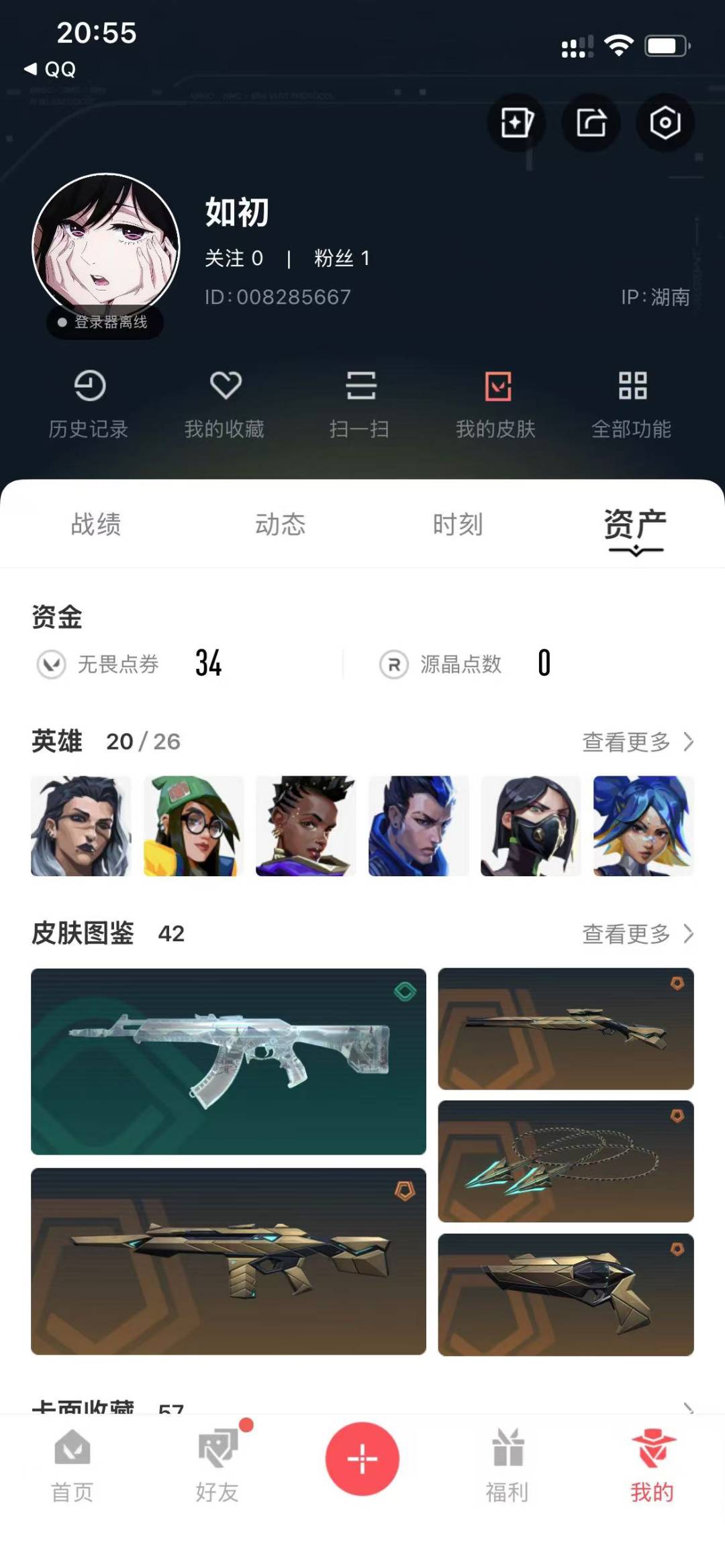Open the settings hexagon icon
725x1568 pixels.
(x=665, y=123)
